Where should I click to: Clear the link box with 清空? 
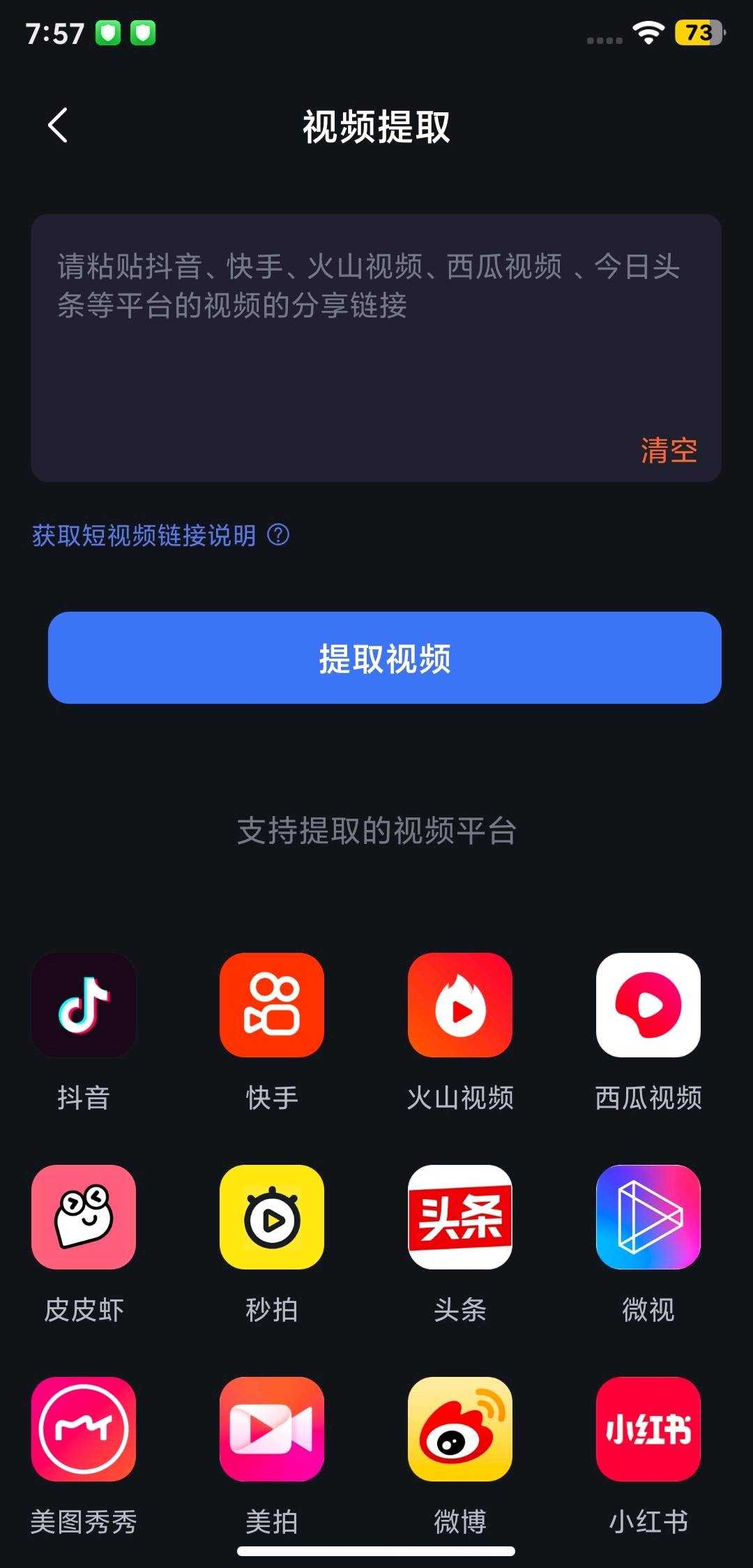point(669,450)
